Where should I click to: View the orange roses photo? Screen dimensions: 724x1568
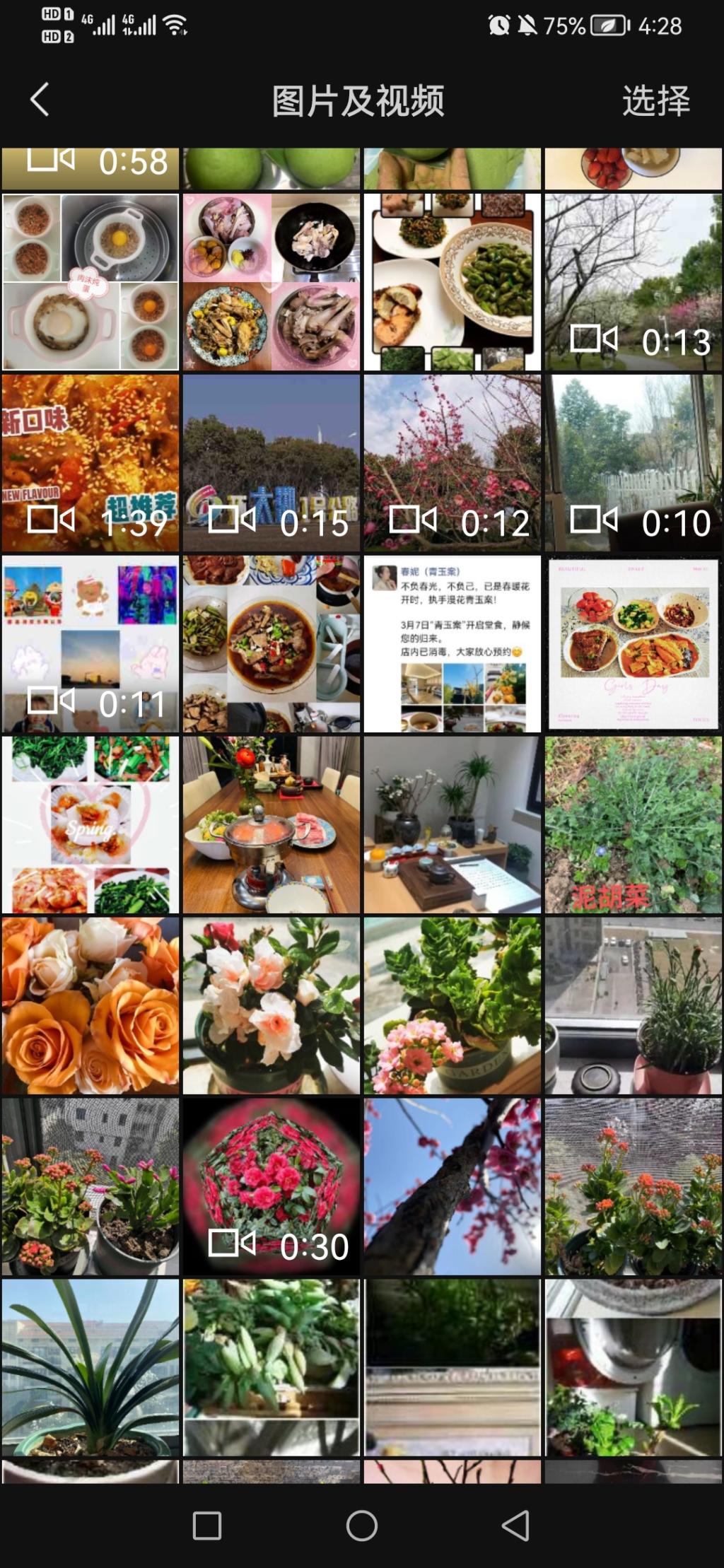(x=90, y=1006)
